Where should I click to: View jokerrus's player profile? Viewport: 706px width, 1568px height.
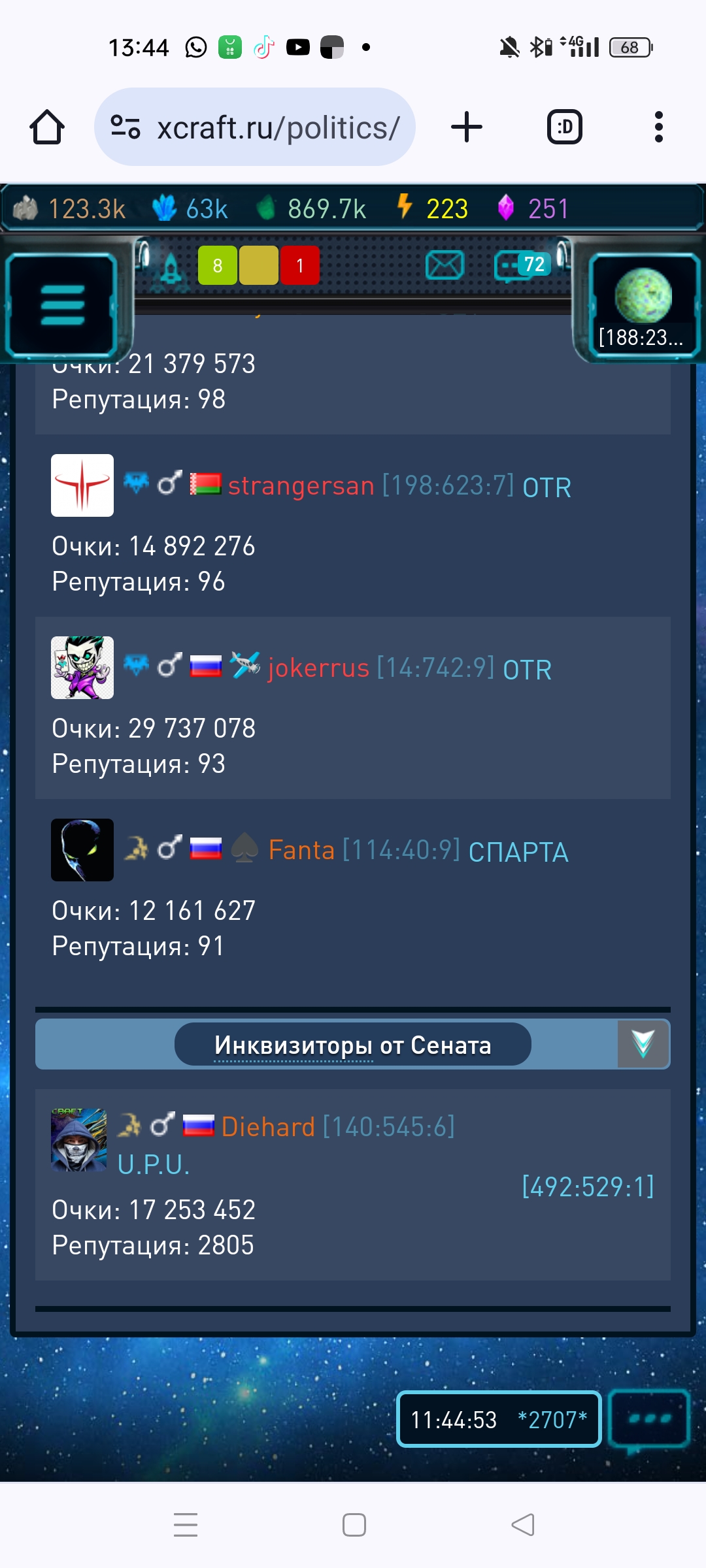tap(318, 668)
